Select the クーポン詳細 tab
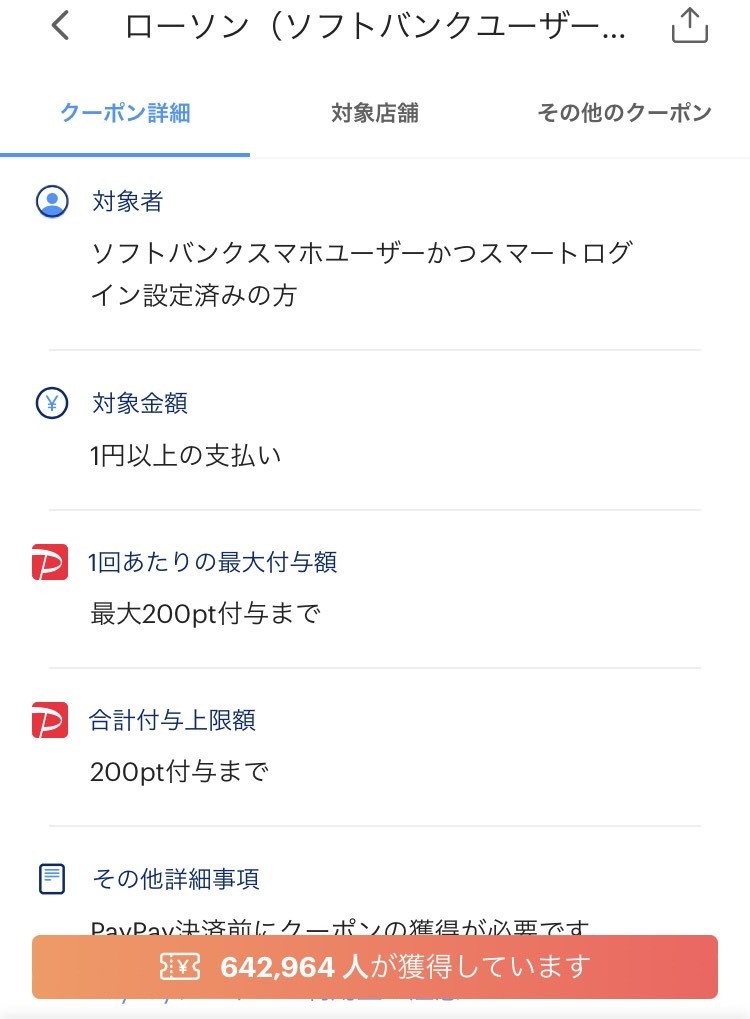 (x=124, y=113)
